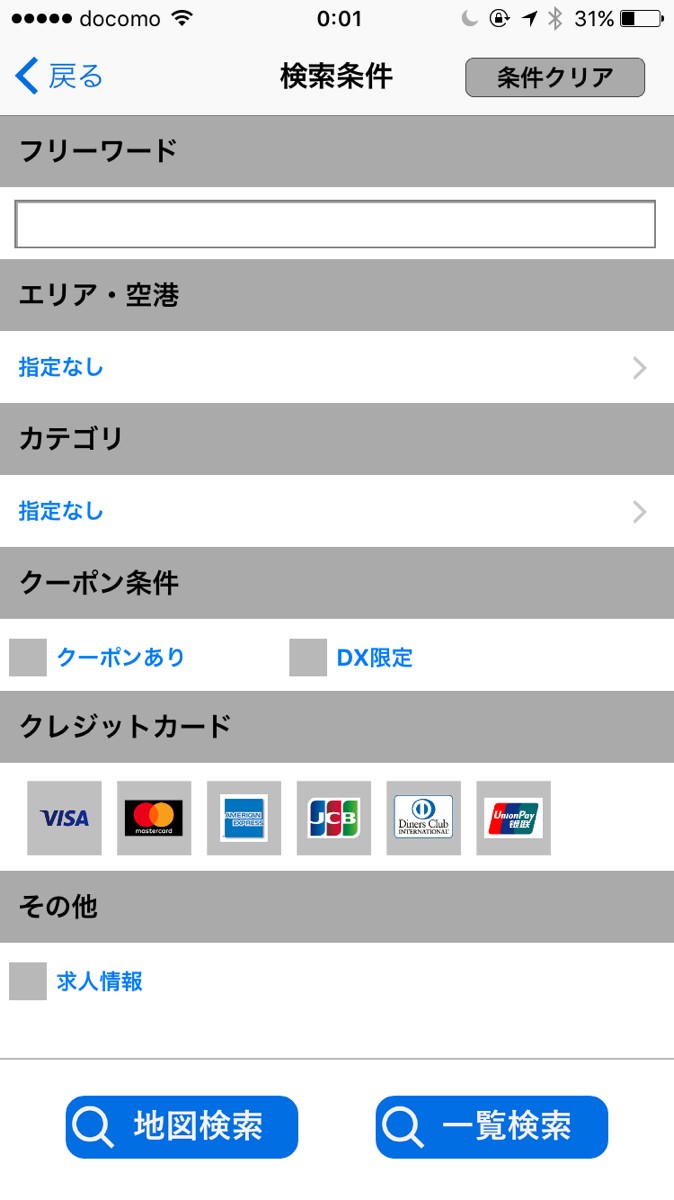The height and width of the screenshot is (1200, 674).
Task: Select the JCB card filter
Action: [x=334, y=818]
